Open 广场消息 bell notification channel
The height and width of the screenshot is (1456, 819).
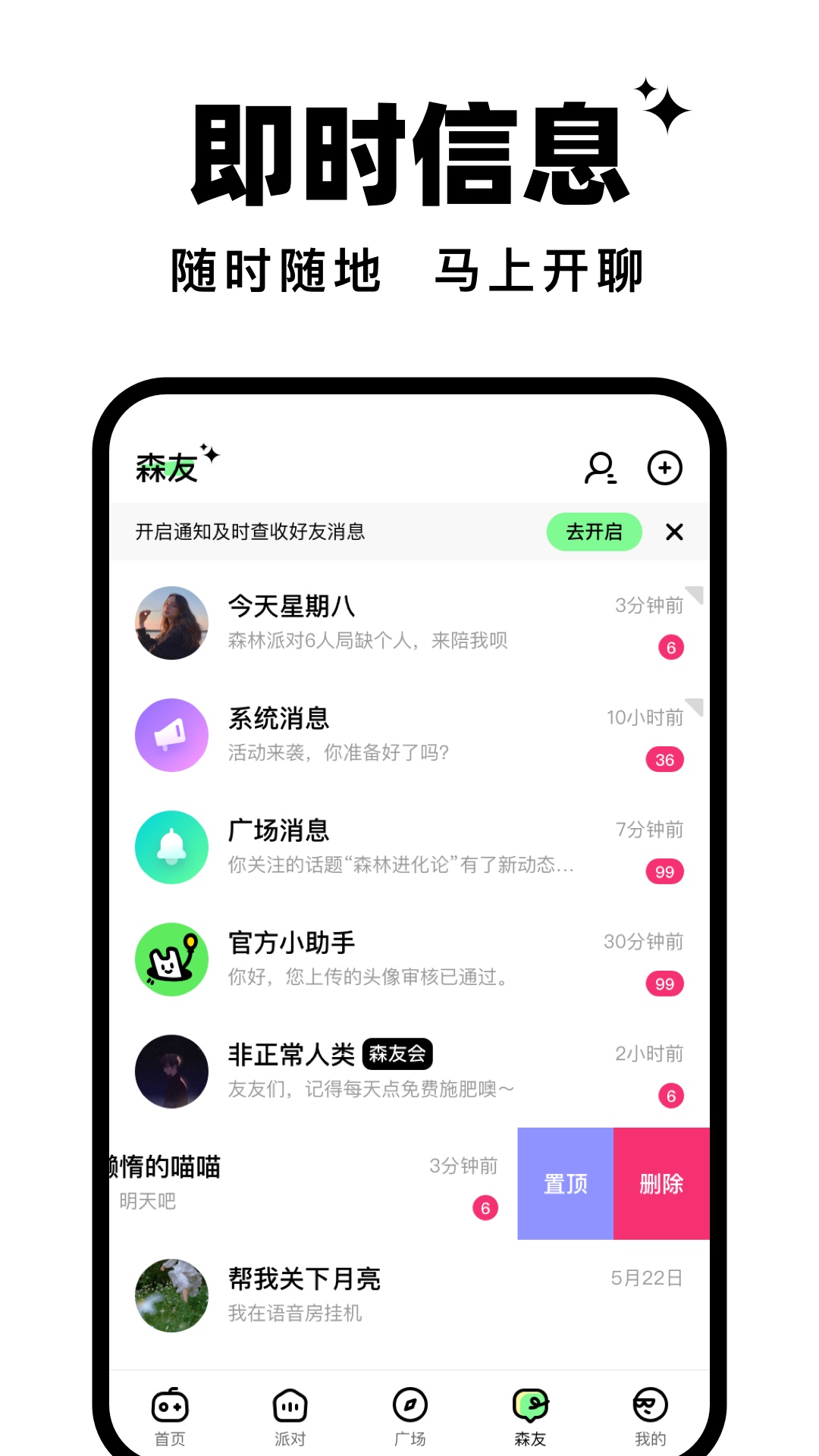tap(171, 847)
